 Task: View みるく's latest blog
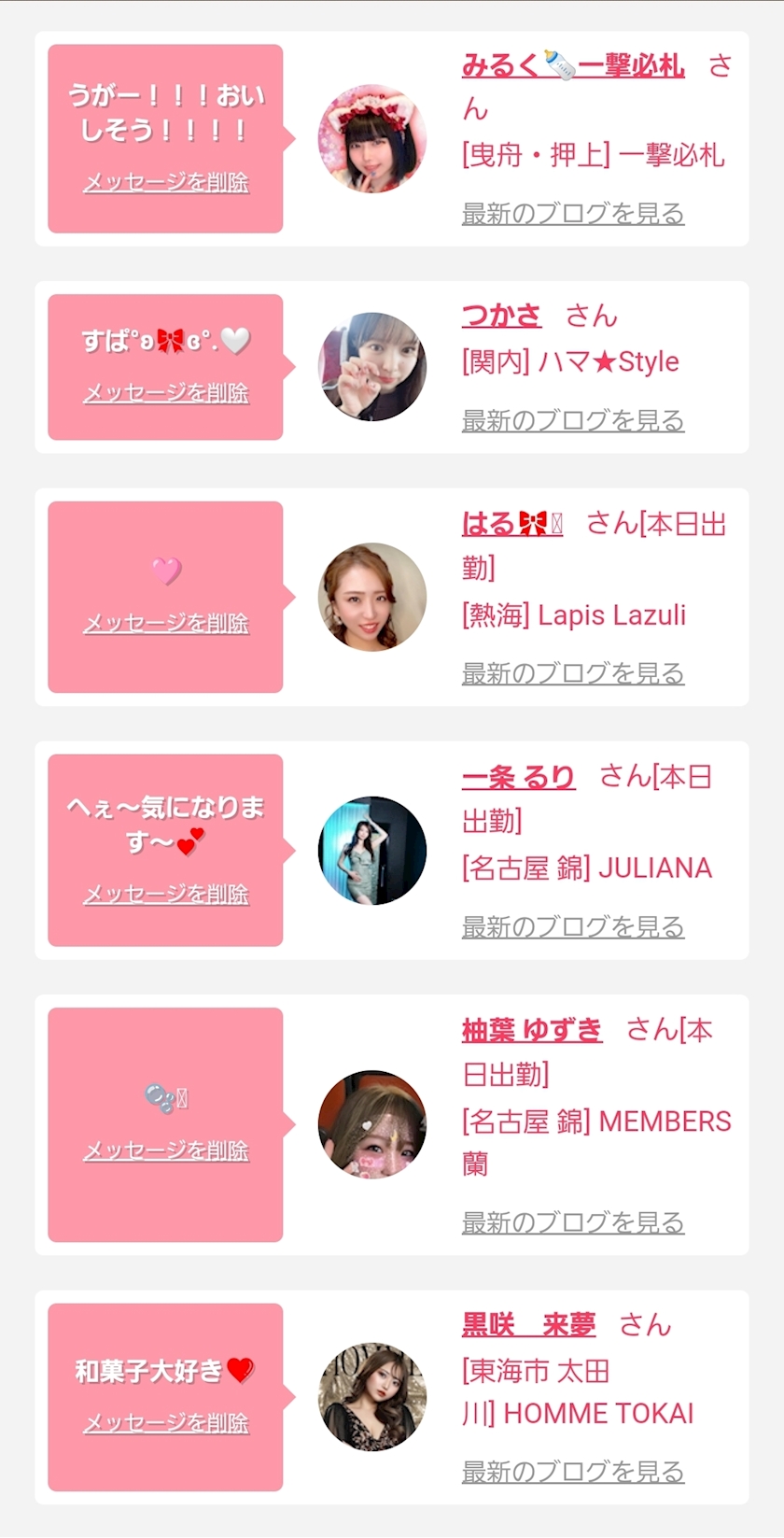tap(572, 214)
